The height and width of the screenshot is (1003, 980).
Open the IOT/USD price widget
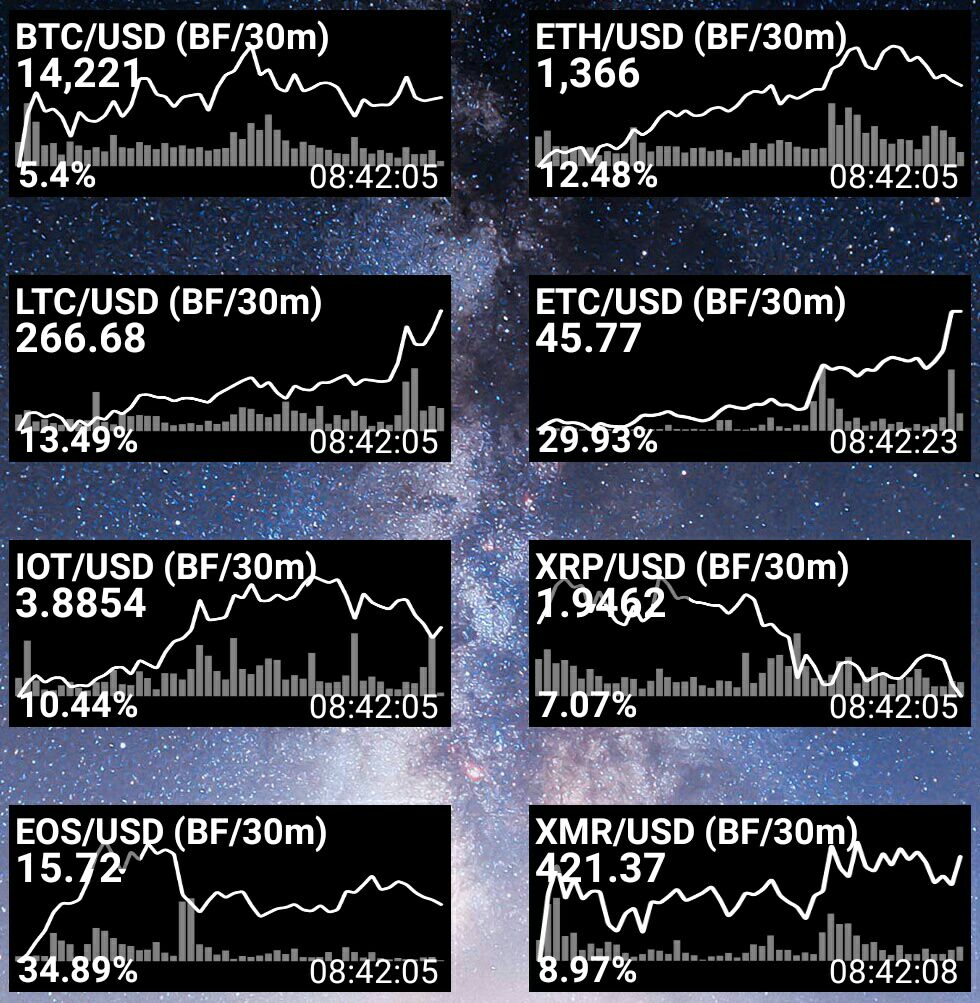tap(230, 633)
